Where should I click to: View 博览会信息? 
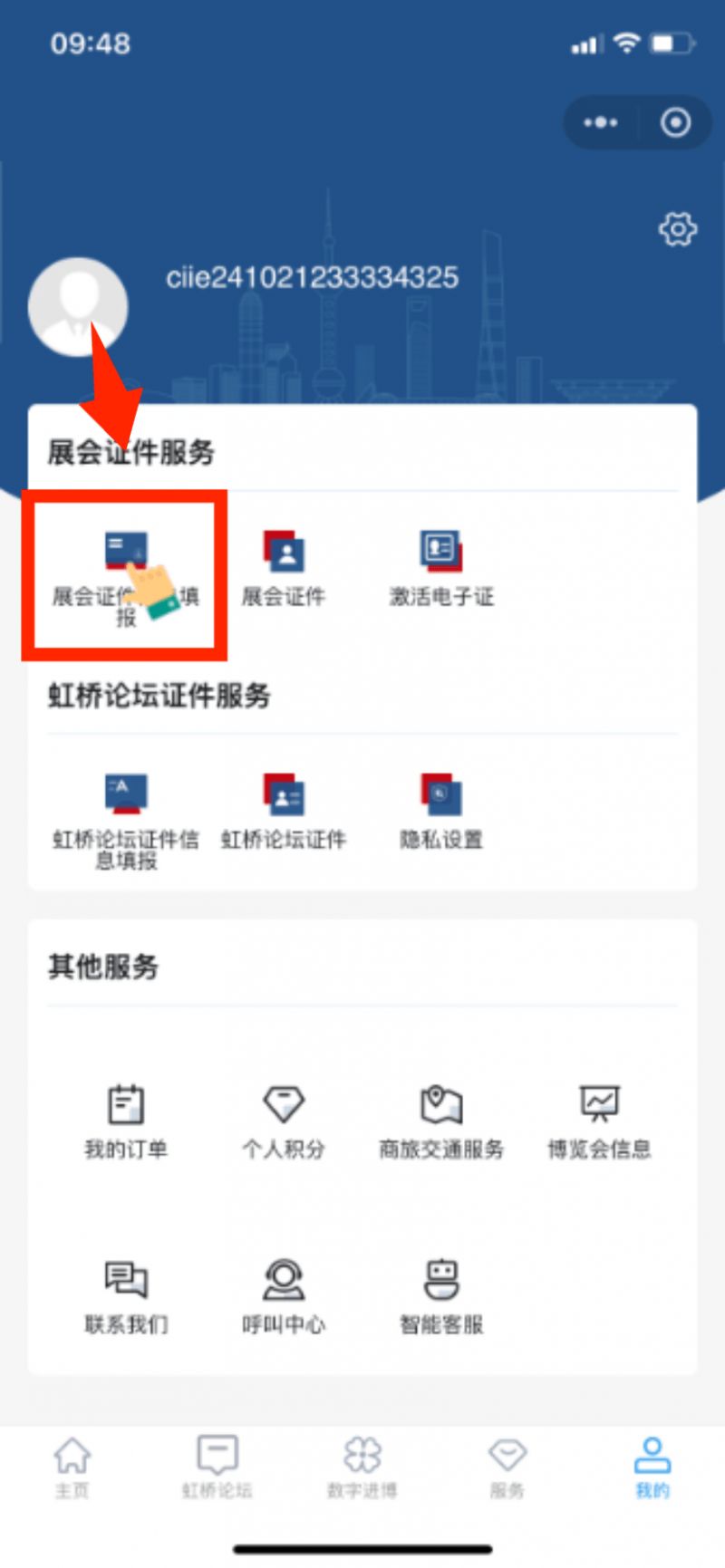pos(599,1121)
